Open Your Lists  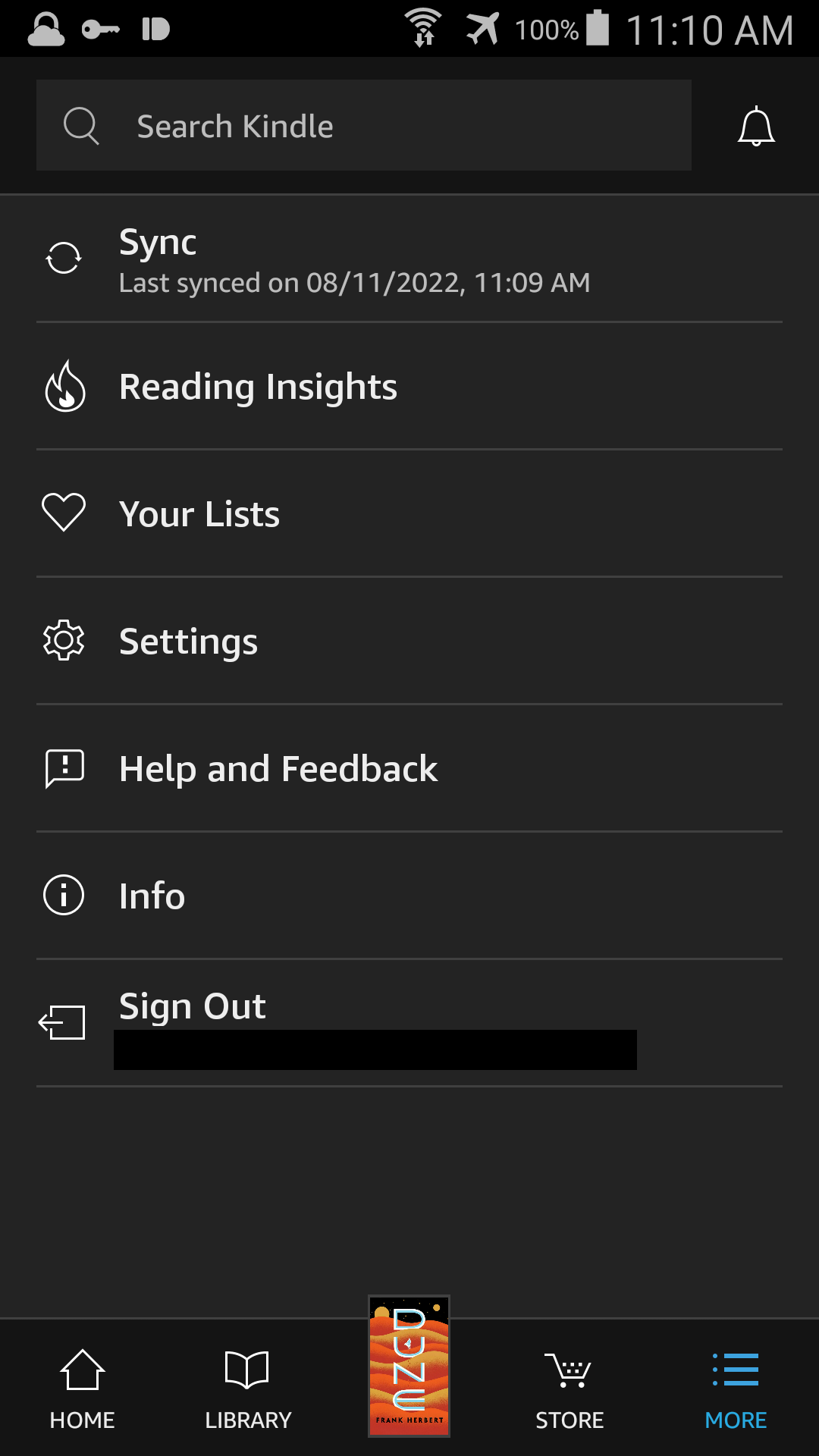click(409, 514)
